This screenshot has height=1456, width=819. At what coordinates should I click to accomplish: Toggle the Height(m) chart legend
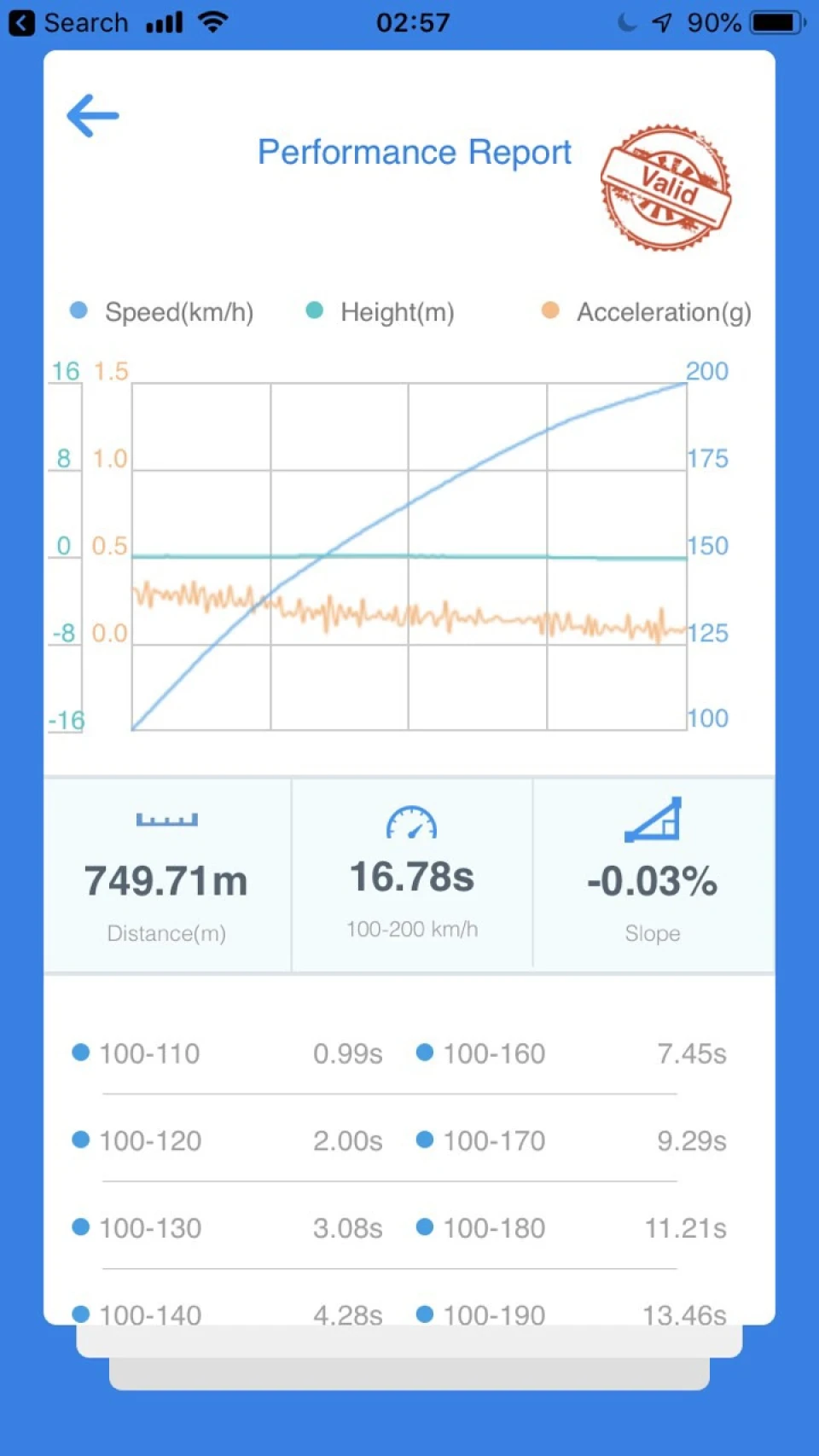click(380, 312)
